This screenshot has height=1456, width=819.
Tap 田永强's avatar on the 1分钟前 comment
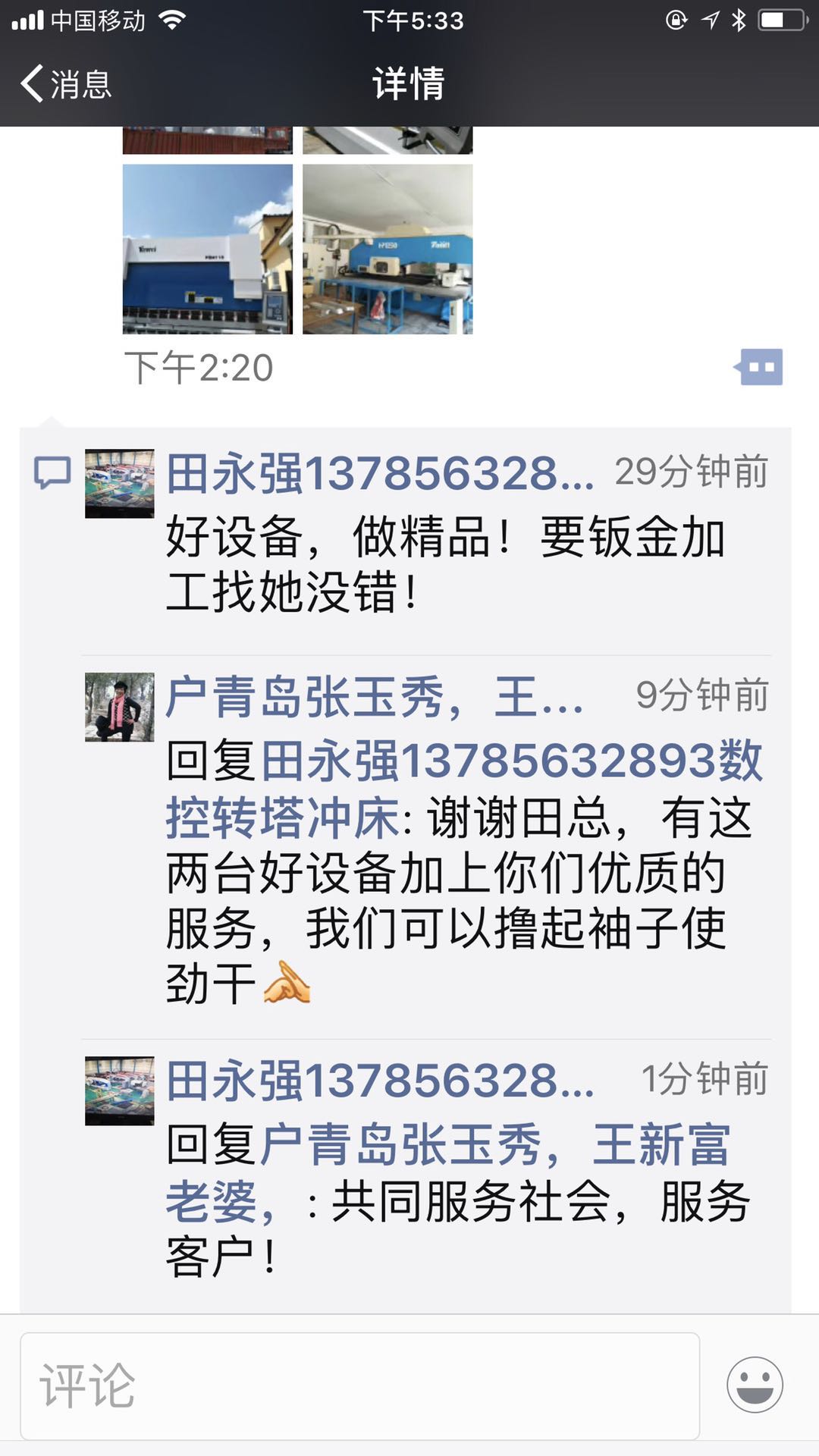point(119,1090)
